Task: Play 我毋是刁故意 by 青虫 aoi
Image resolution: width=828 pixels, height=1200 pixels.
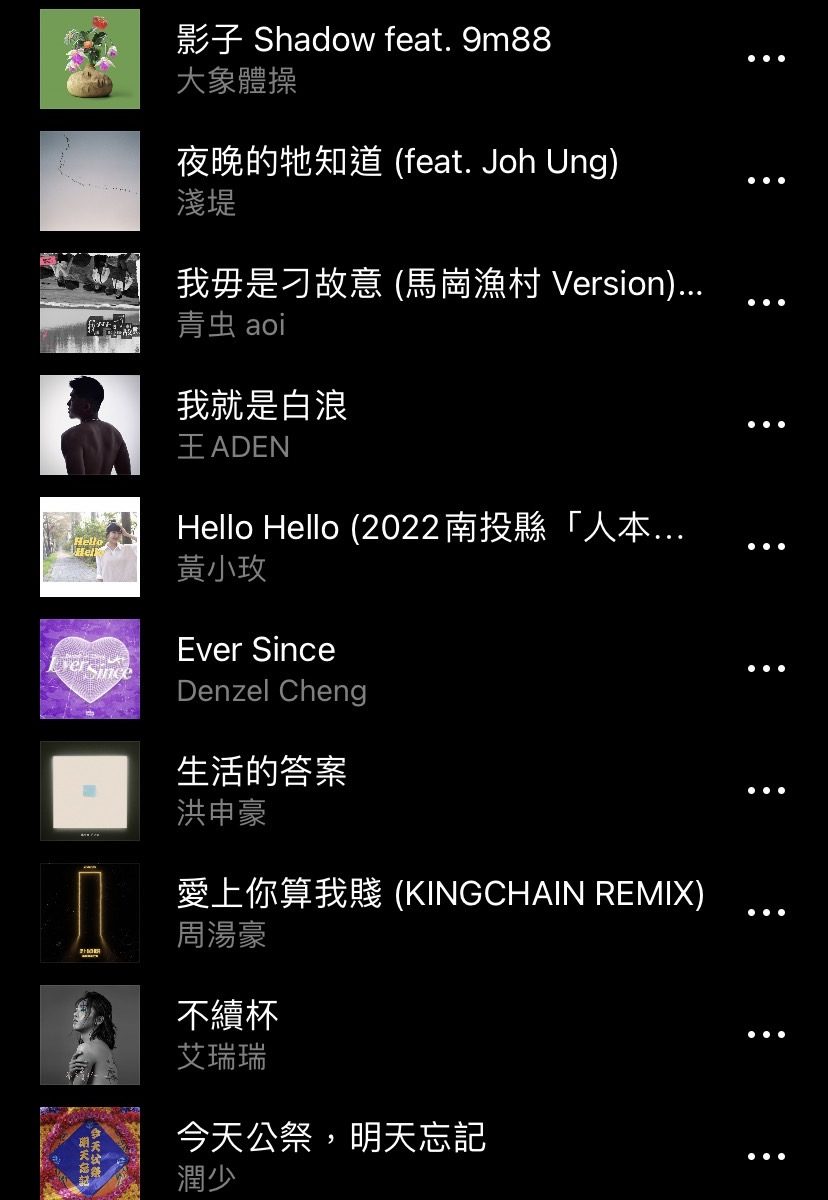Action: [x=440, y=285]
